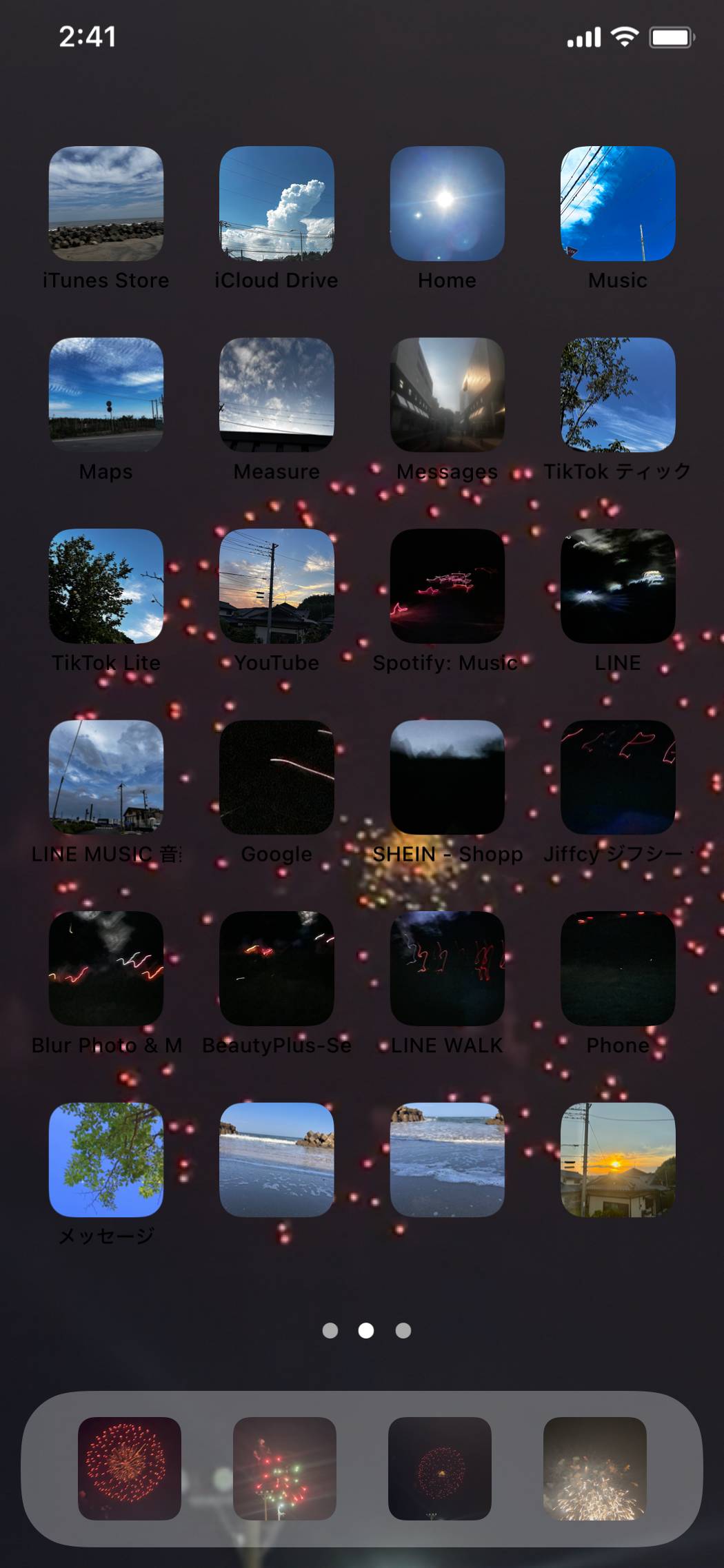Screen dimensions: 724x1568
Task: Open Maps
Action: click(106, 395)
